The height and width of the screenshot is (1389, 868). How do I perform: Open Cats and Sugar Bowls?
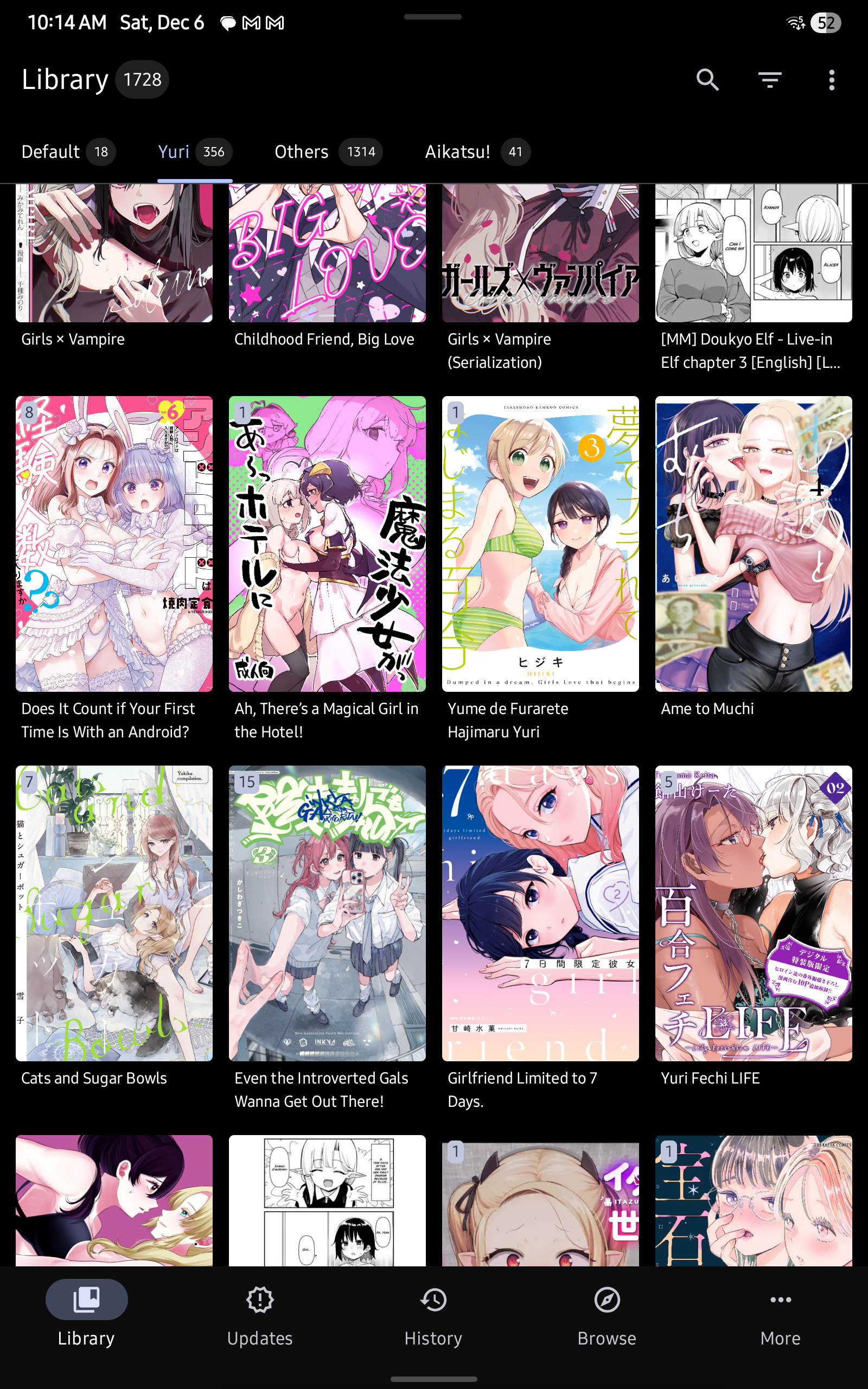coord(114,926)
